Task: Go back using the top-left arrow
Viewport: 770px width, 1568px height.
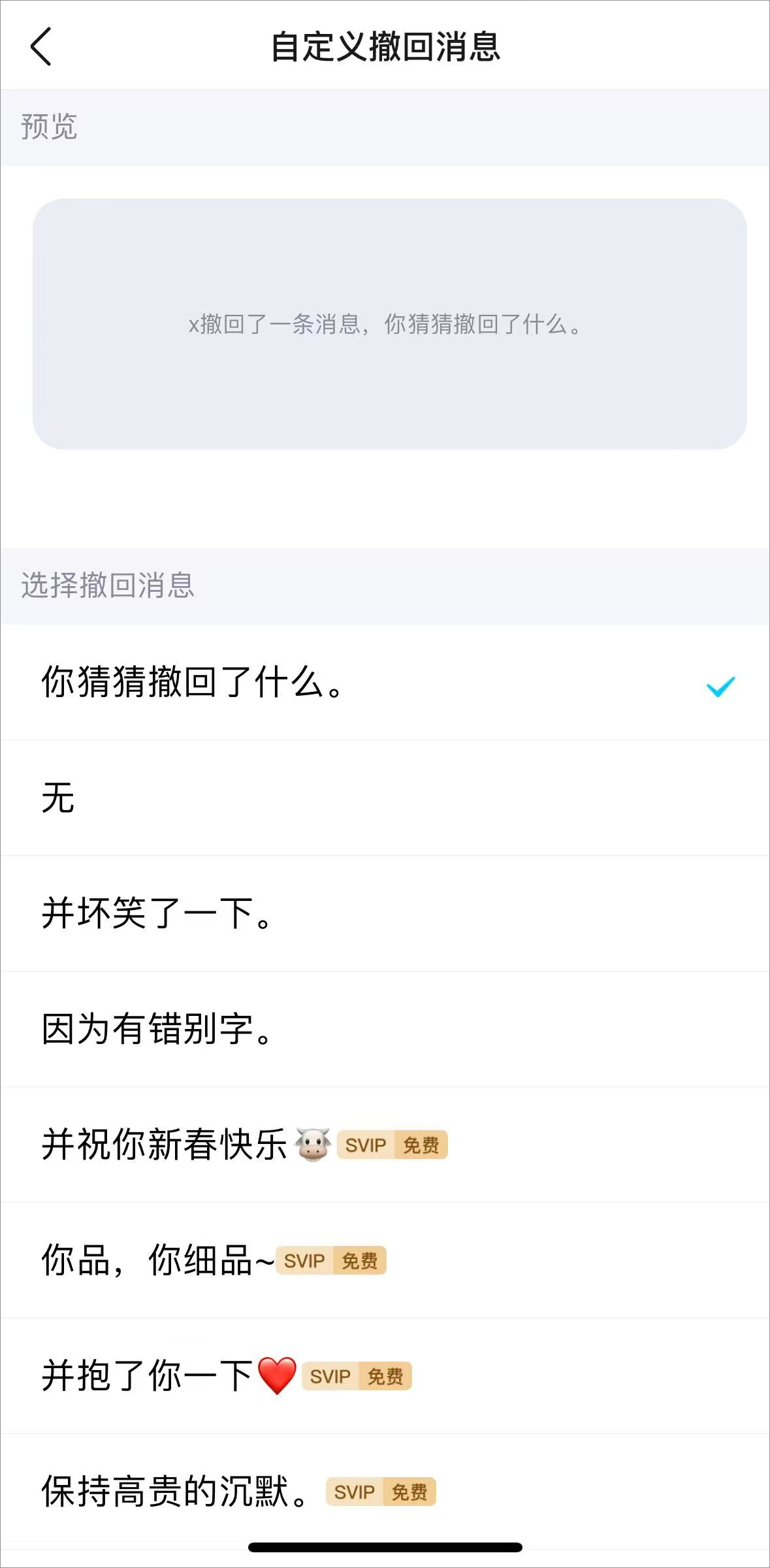Action: (40, 46)
